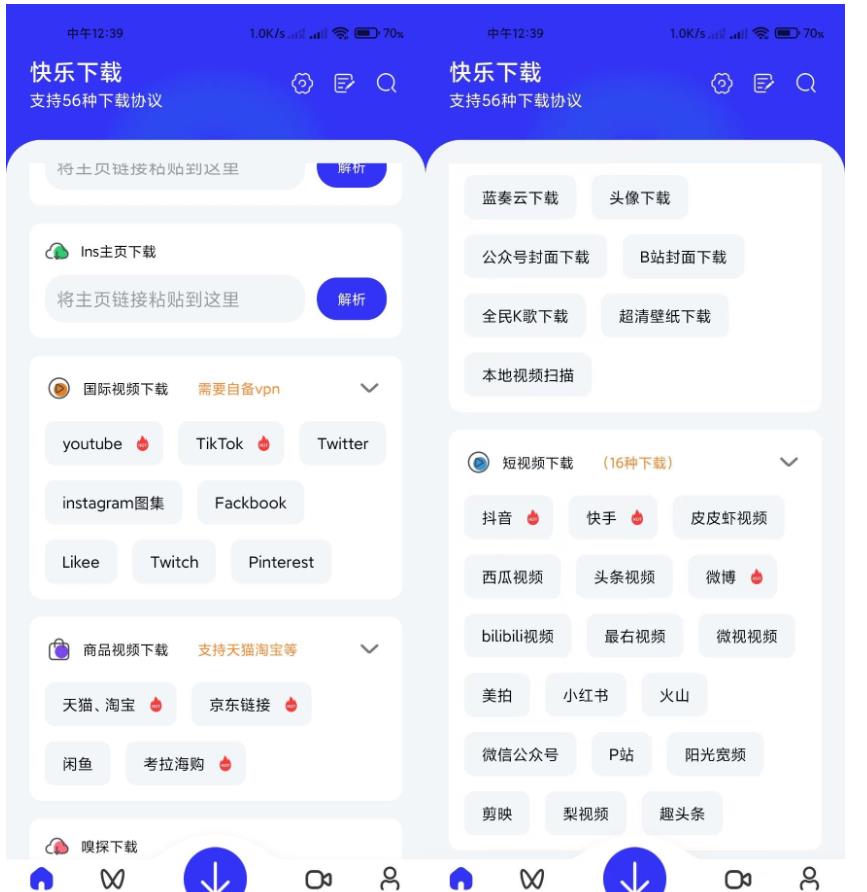The height and width of the screenshot is (892, 867).
Task: Open 小红书 download option
Action: [x=586, y=695]
